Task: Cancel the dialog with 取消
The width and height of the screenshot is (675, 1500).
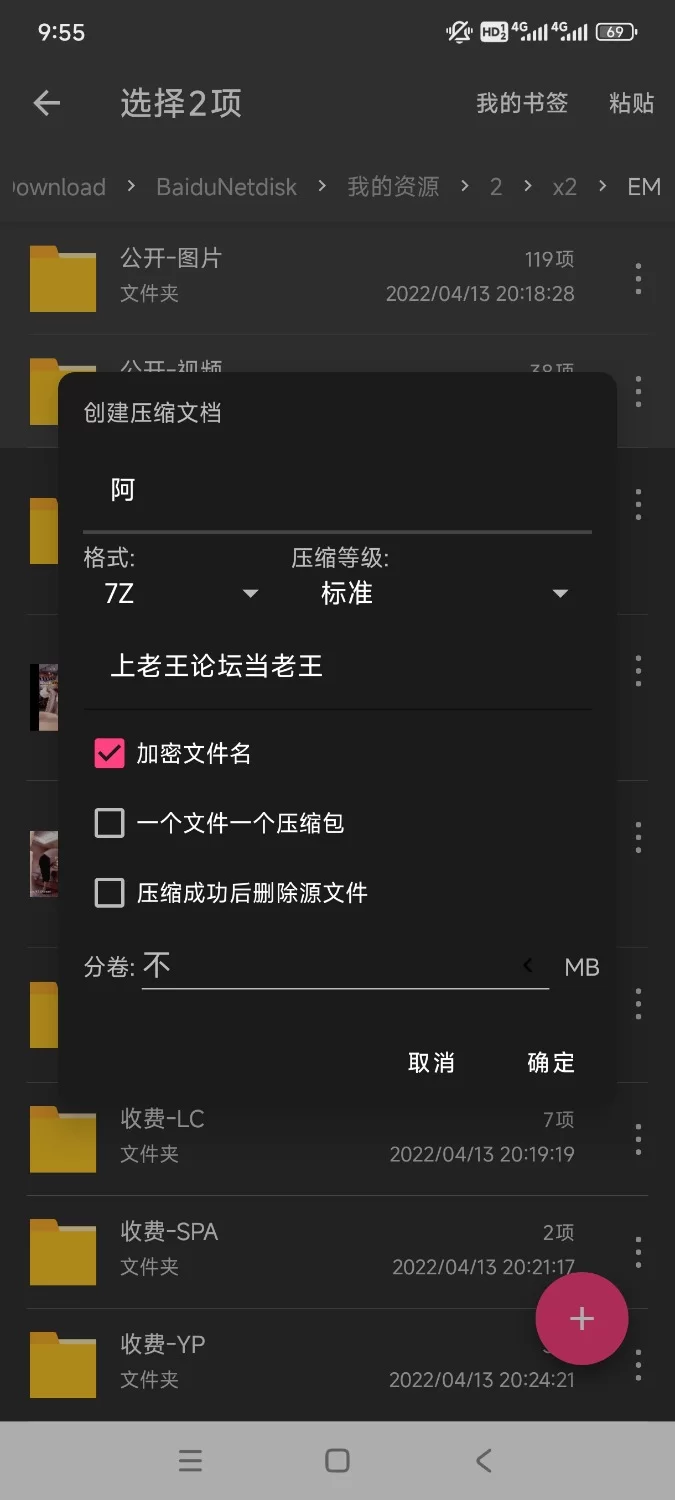Action: tap(431, 1063)
